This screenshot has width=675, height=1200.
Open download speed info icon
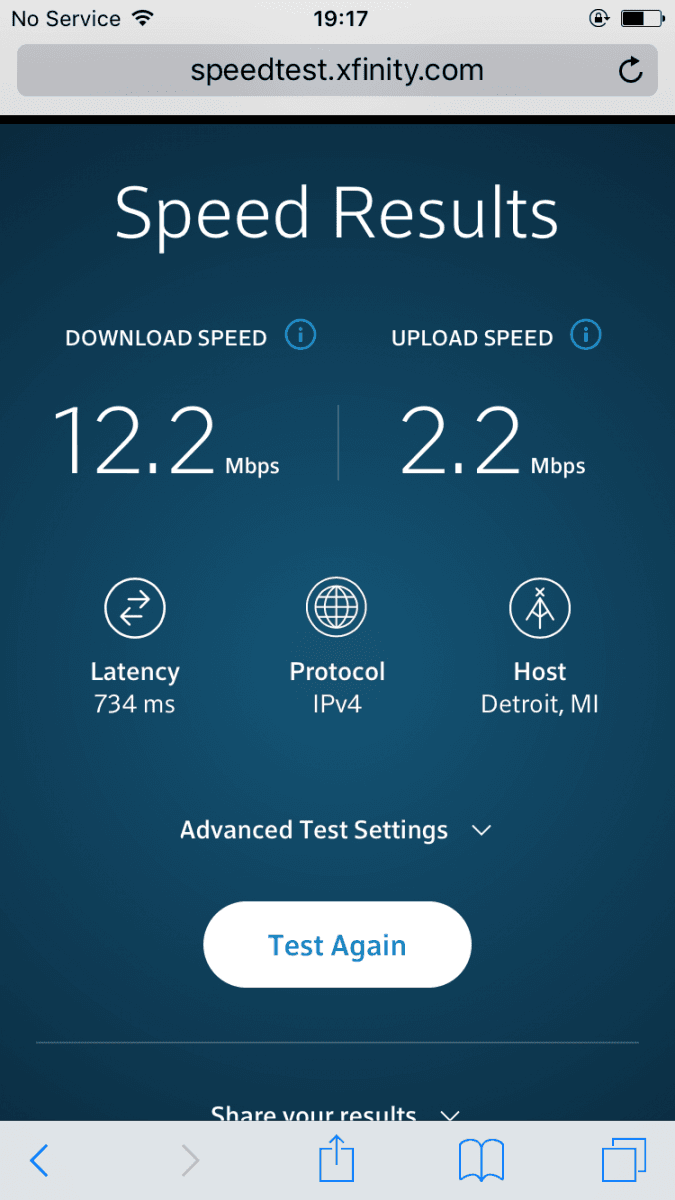pos(300,335)
